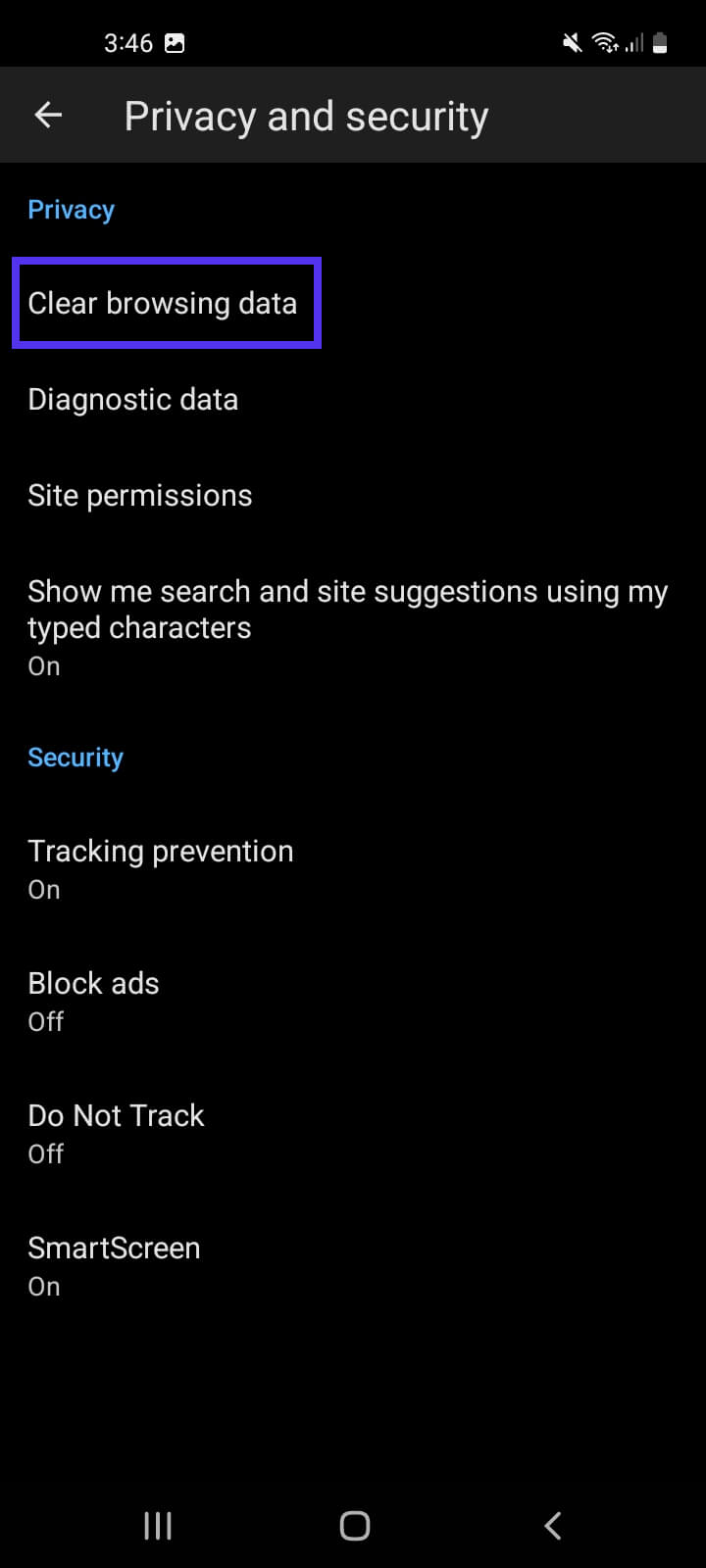Tap the system home button
Image resolution: width=706 pixels, height=1568 pixels.
point(354,1525)
